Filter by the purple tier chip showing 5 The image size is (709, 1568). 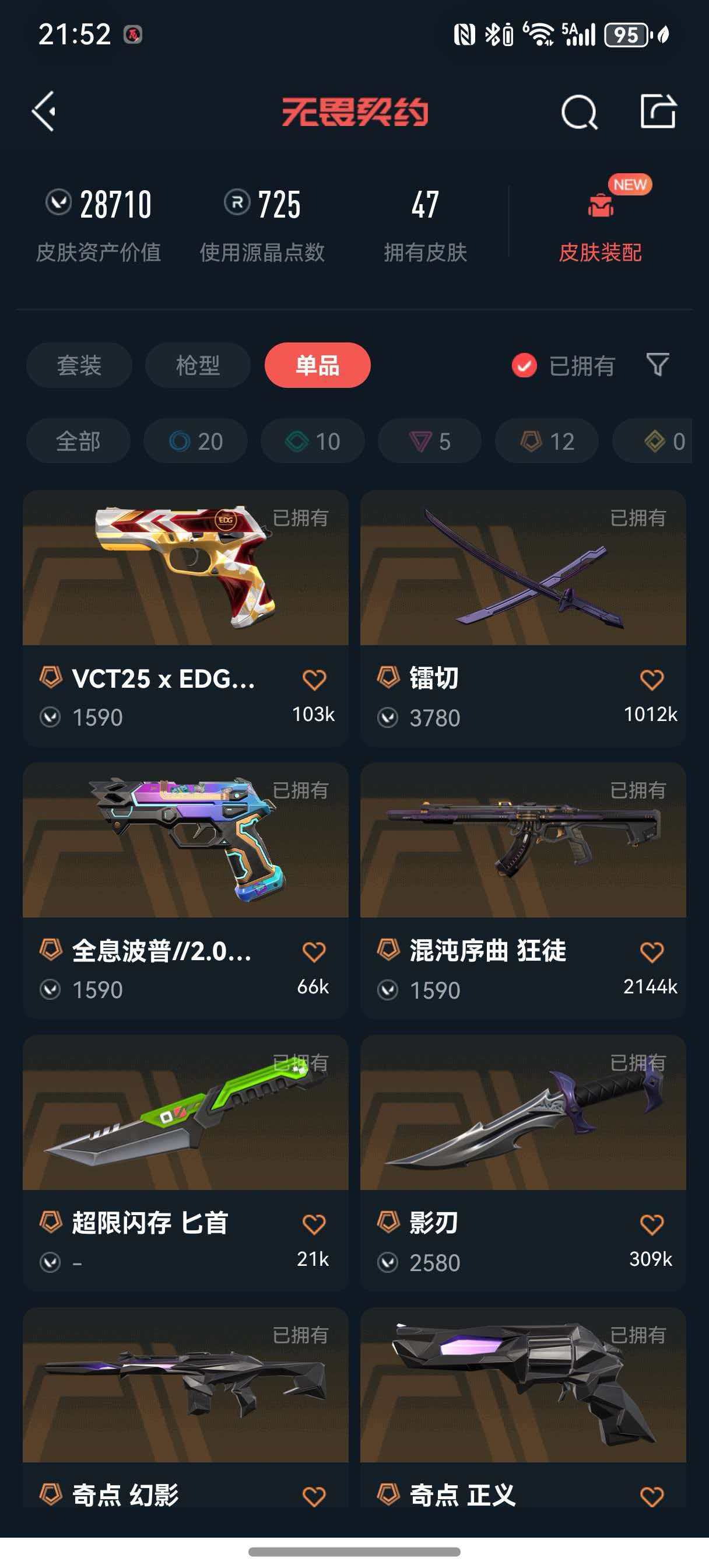430,442
